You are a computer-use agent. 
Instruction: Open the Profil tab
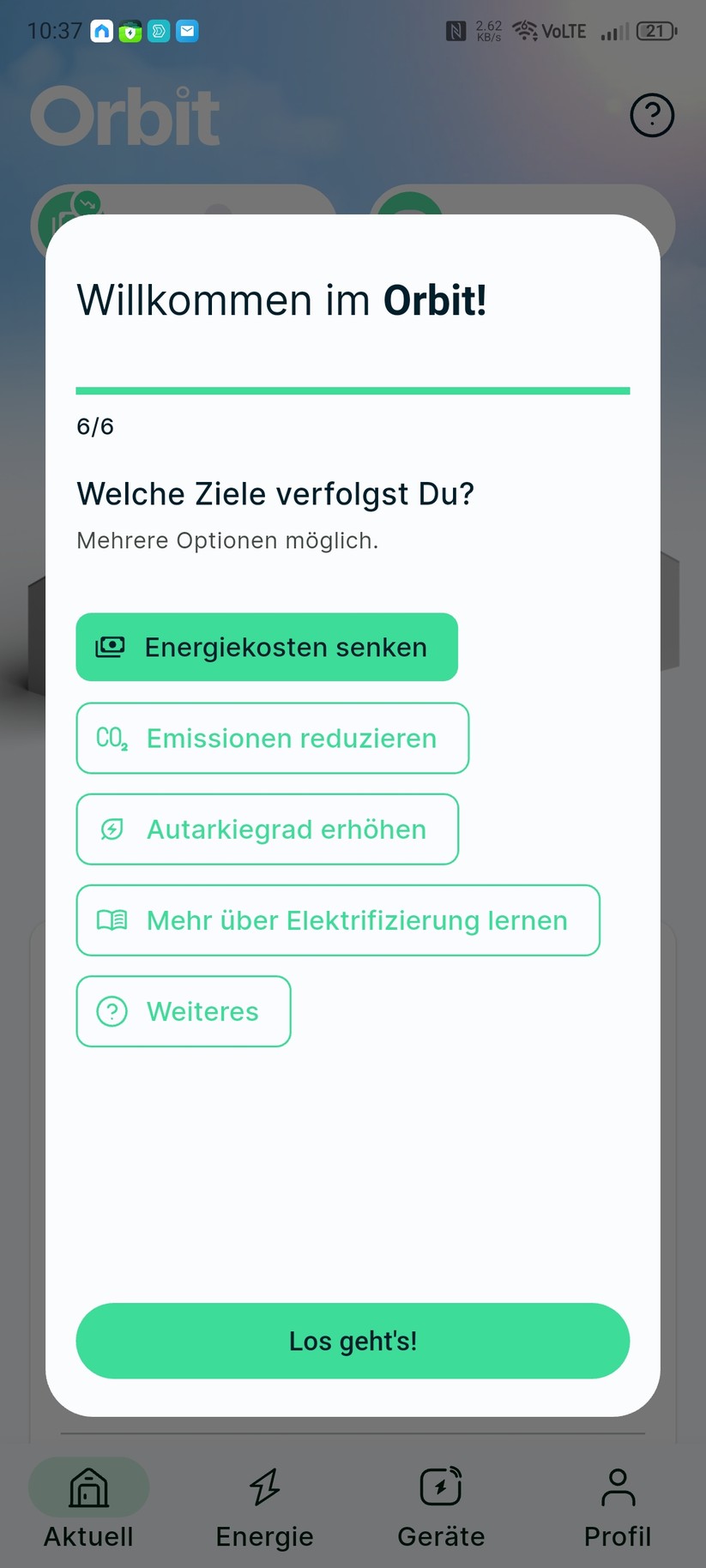point(618,1506)
